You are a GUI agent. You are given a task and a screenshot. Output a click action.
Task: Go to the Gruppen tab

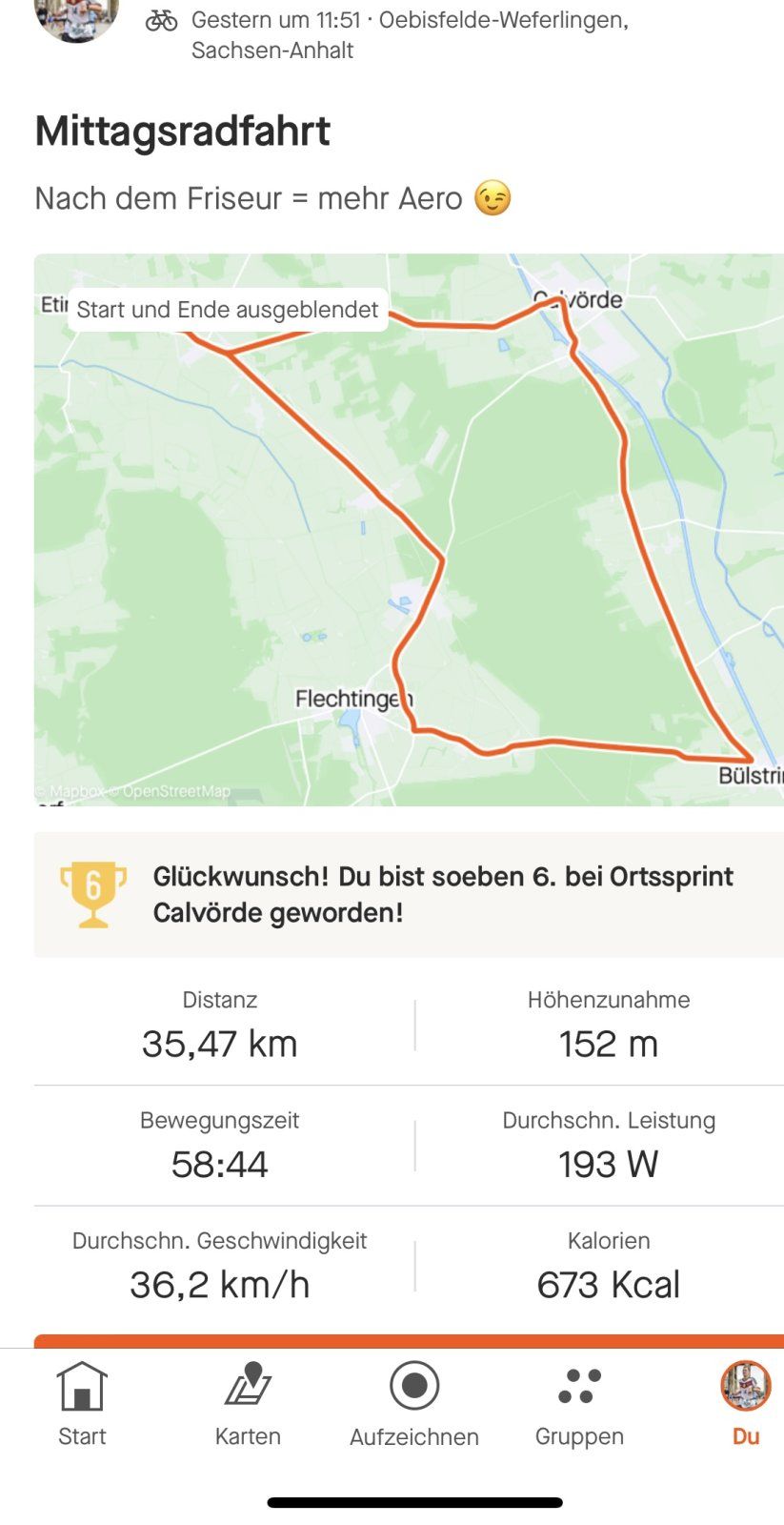pos(579,1404)
